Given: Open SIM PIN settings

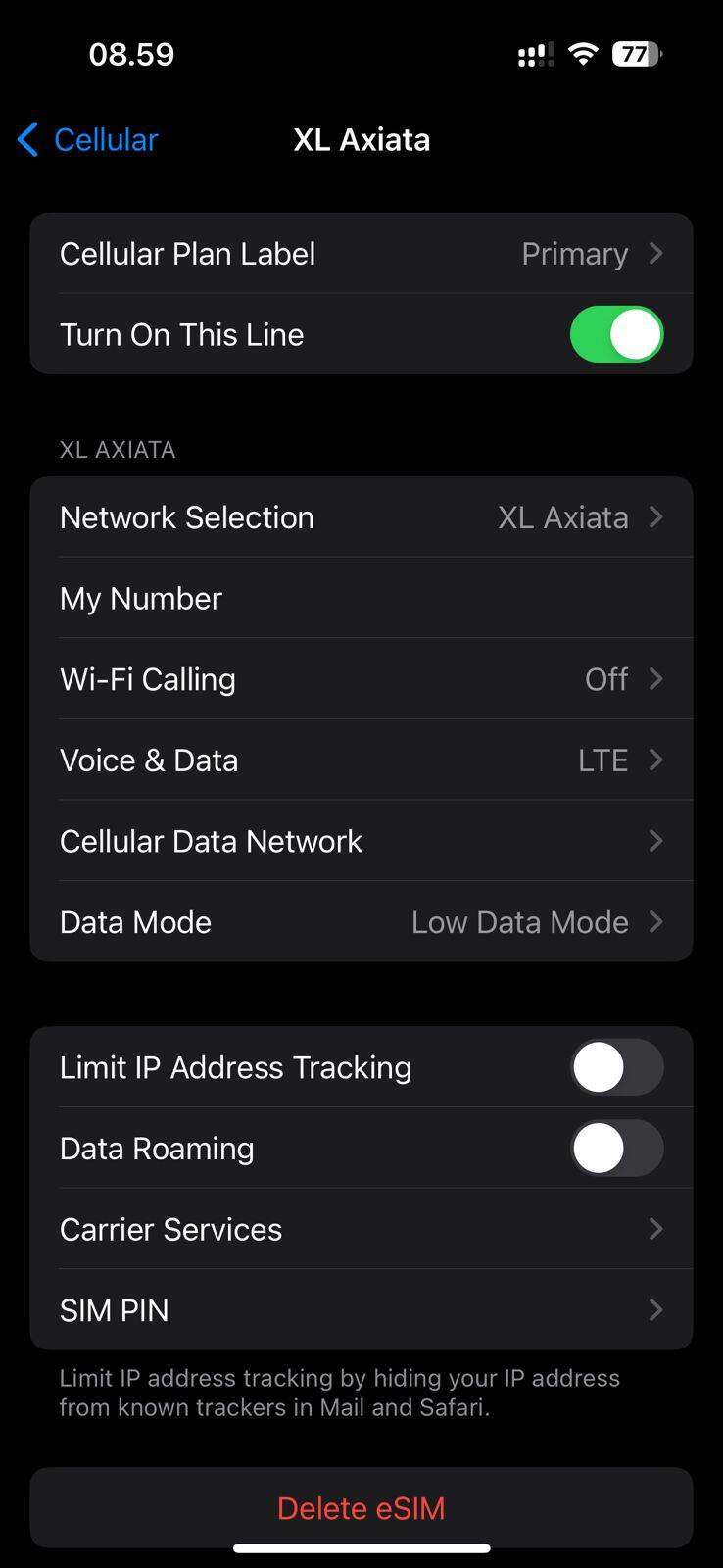Looking at the screenshot, I should [x=361, y=1309].
